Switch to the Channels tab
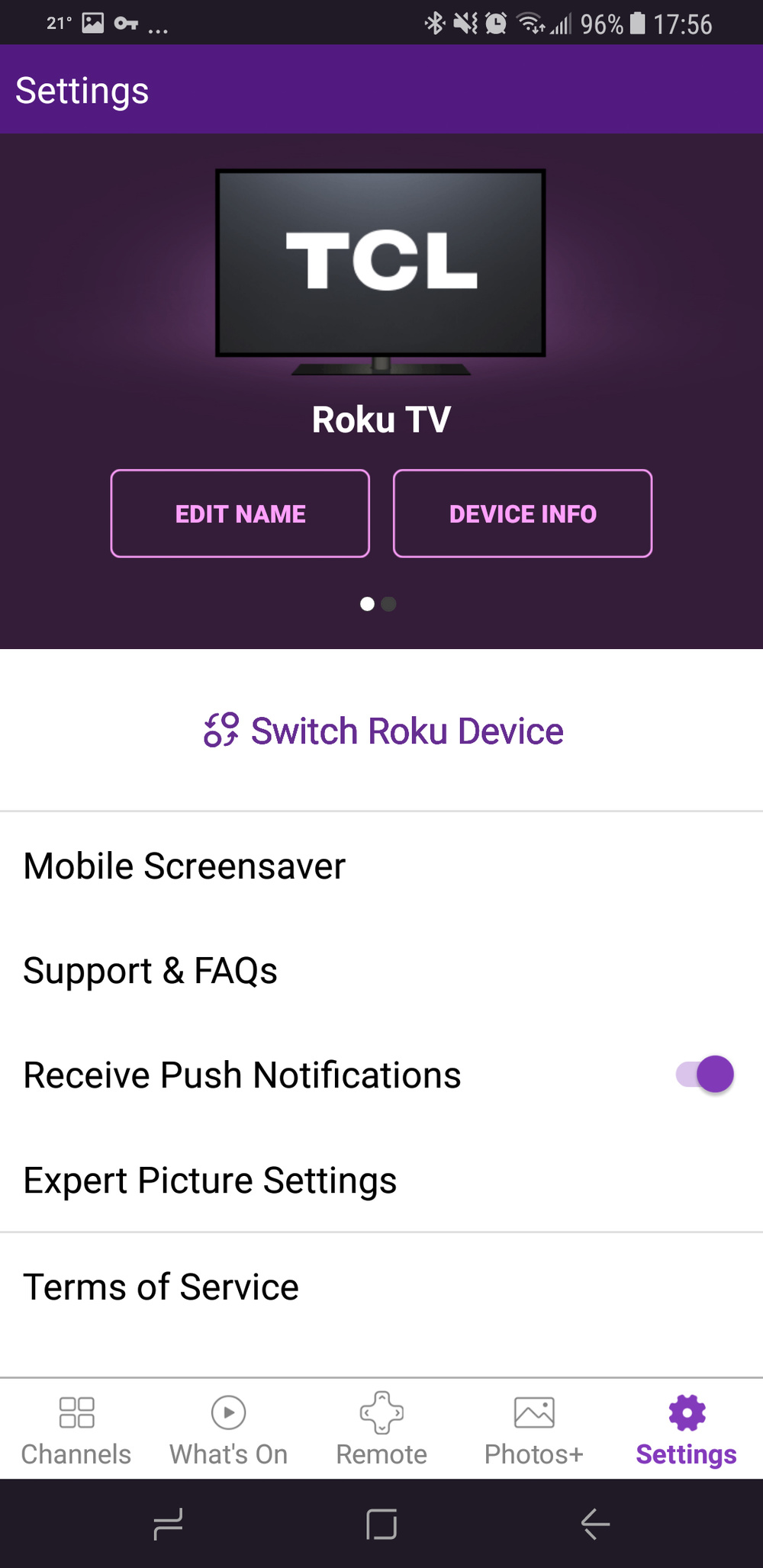The image size is (763, 1568). tap(76, 1430)
